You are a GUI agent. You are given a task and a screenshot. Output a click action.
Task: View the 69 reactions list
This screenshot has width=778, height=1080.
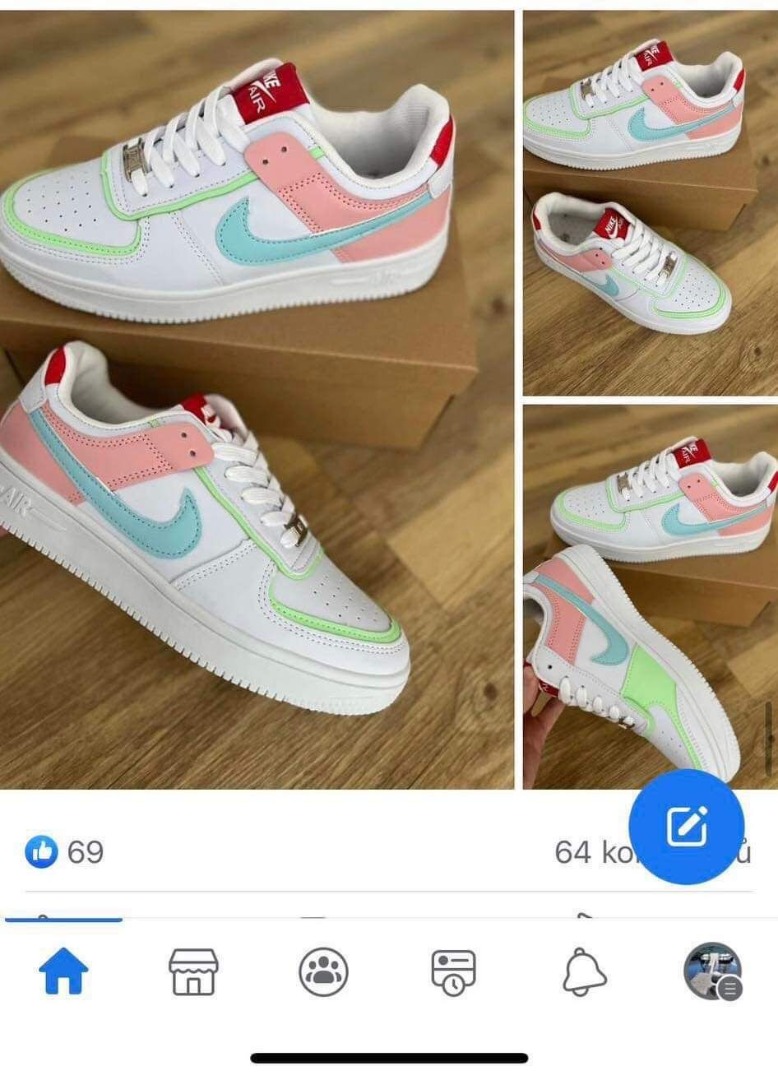tap(66, 852)
